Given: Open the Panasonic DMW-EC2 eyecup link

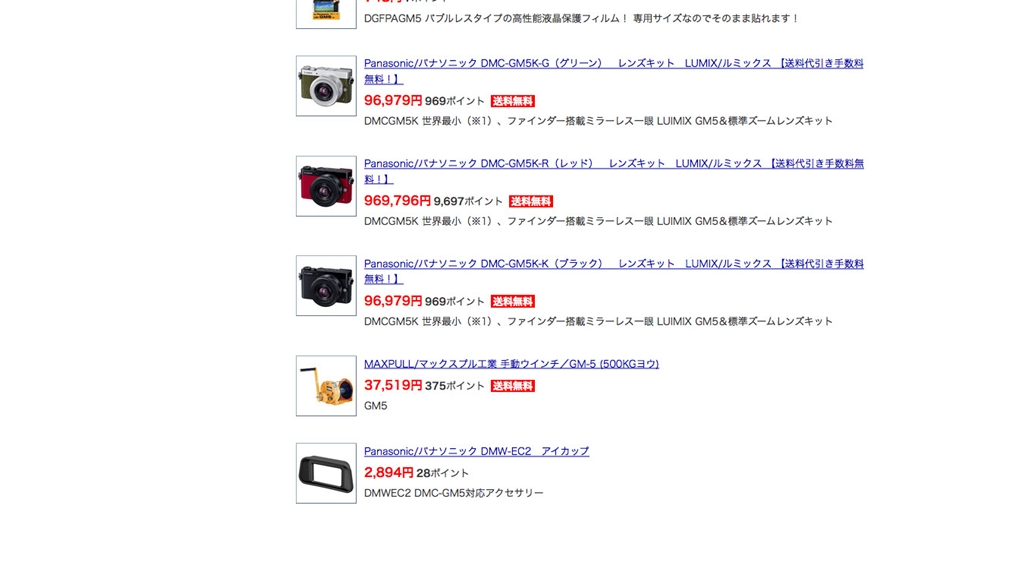Looking at the screenshot, I should (476, 451).
